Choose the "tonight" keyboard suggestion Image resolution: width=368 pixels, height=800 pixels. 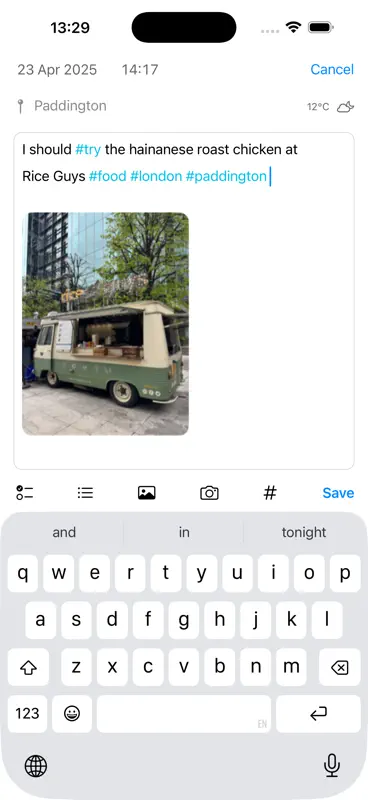click(x=304, y=533)
